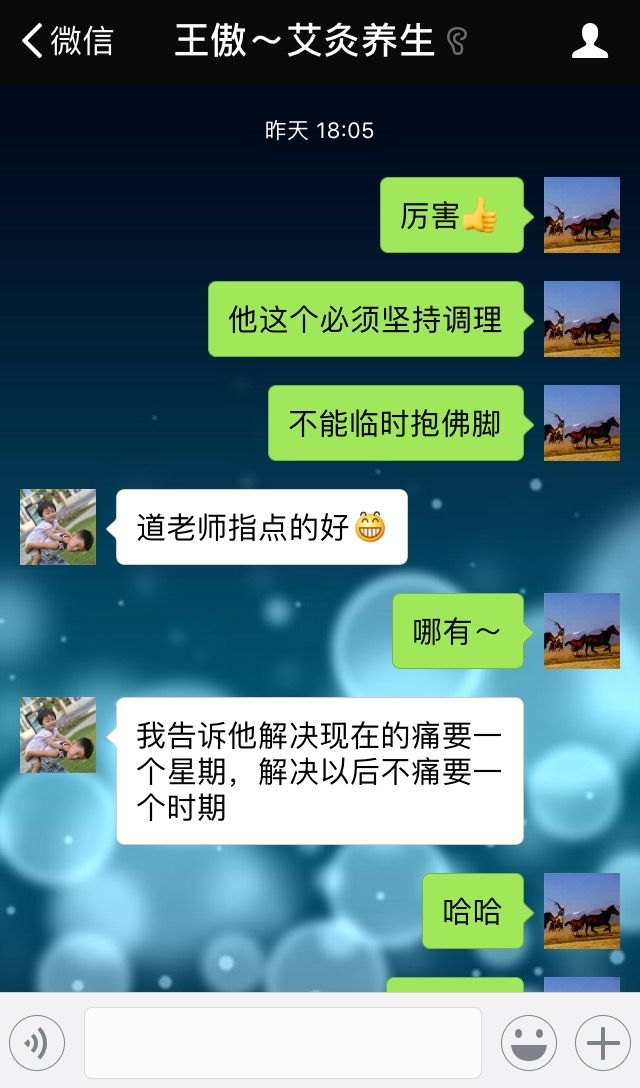This screenshot has width=640, height=1088.
Task: Tap the message text field
Action: (x=283, y=1042)
